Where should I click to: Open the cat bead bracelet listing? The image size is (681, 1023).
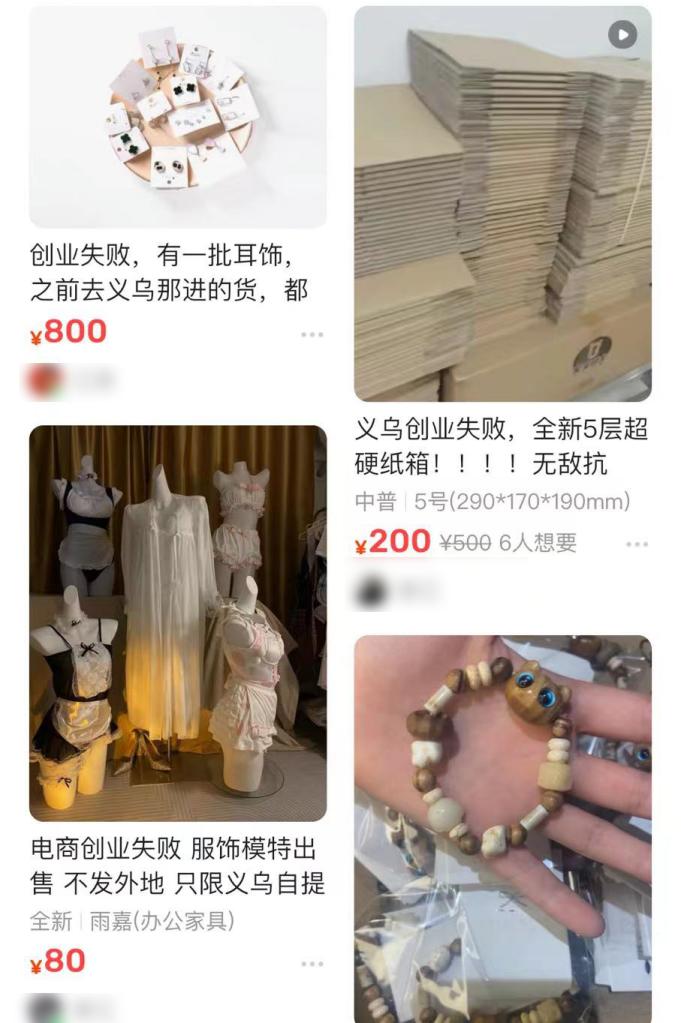[502, 820]
